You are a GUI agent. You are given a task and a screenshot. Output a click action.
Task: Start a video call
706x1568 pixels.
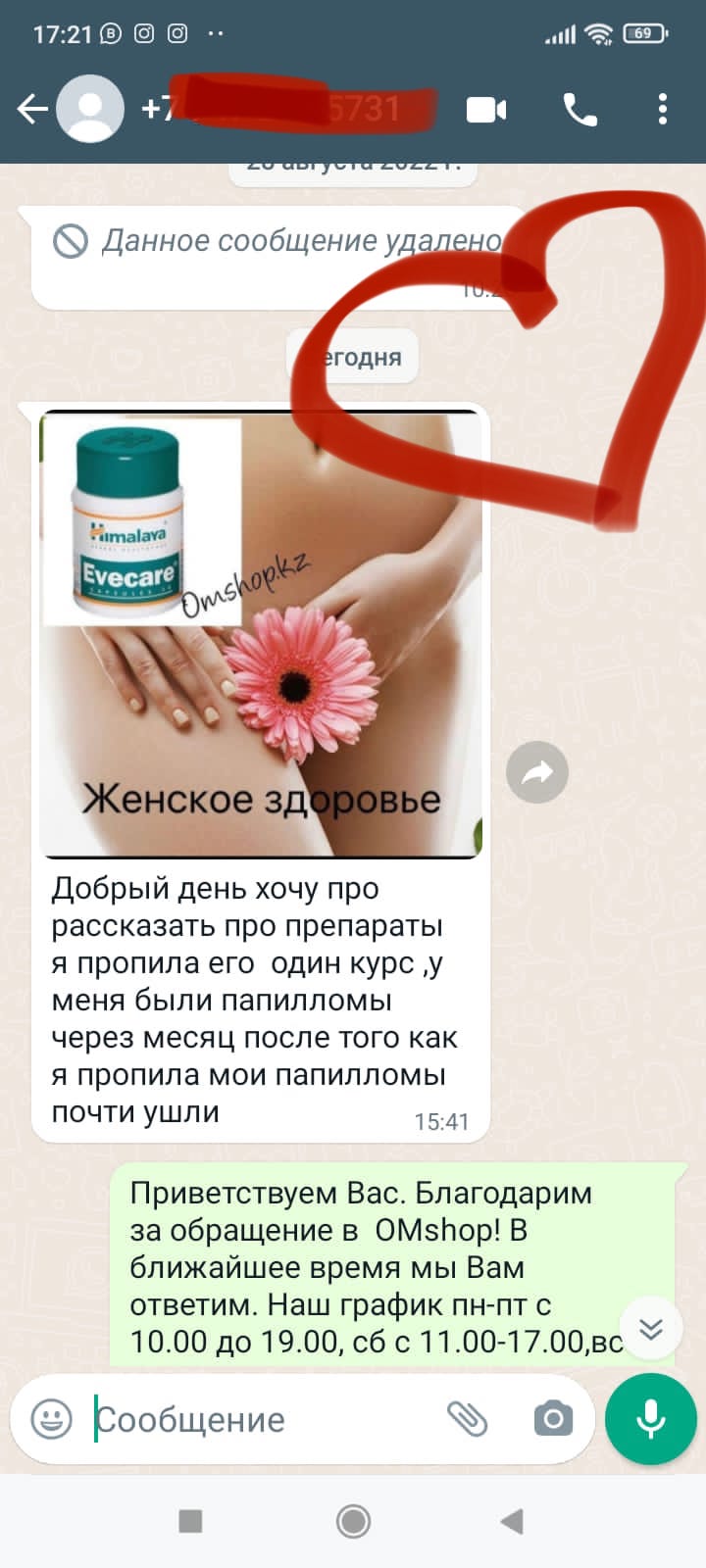pyautogui.click(x=486, y=110)
